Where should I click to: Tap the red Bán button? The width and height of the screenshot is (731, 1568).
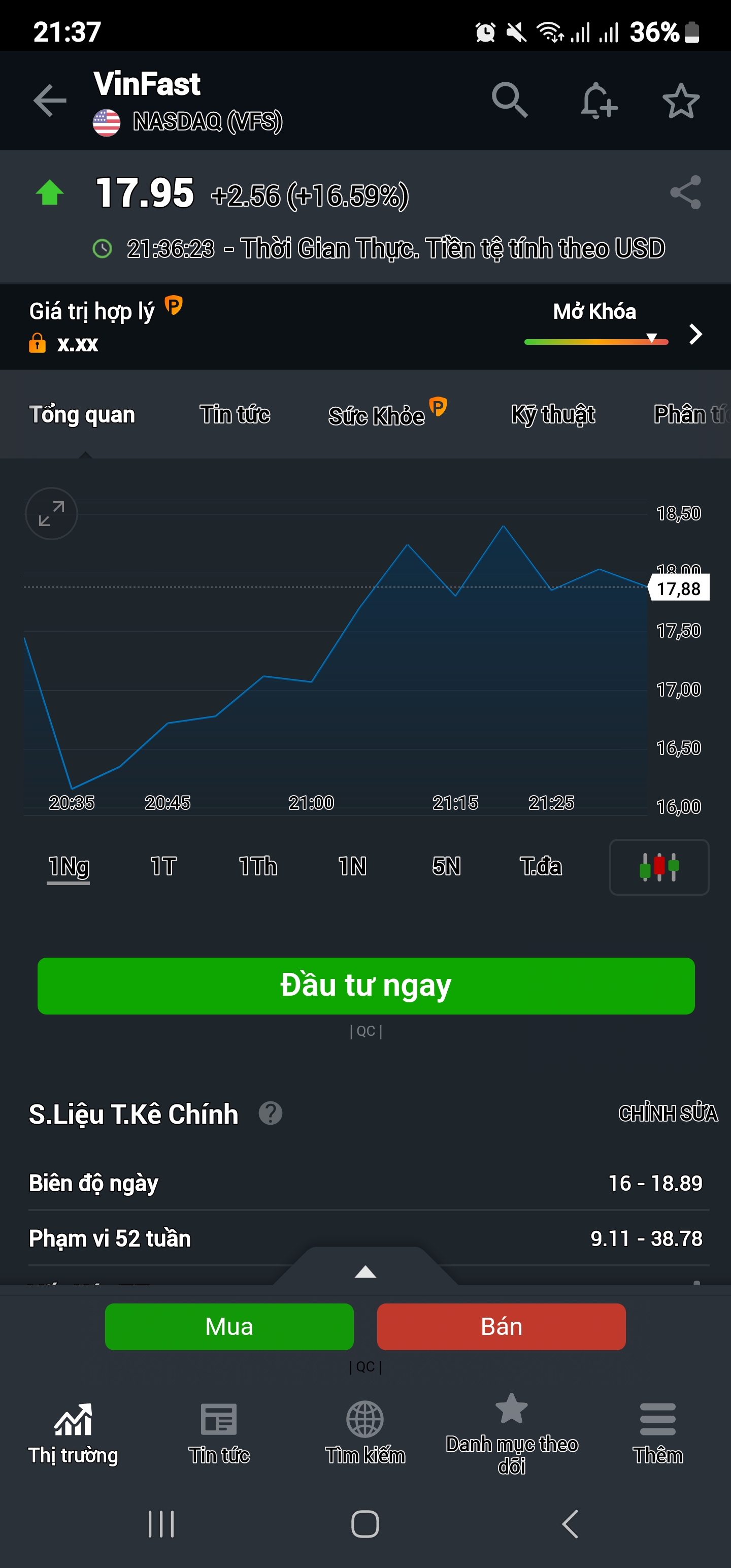[x=501, y=1326]
